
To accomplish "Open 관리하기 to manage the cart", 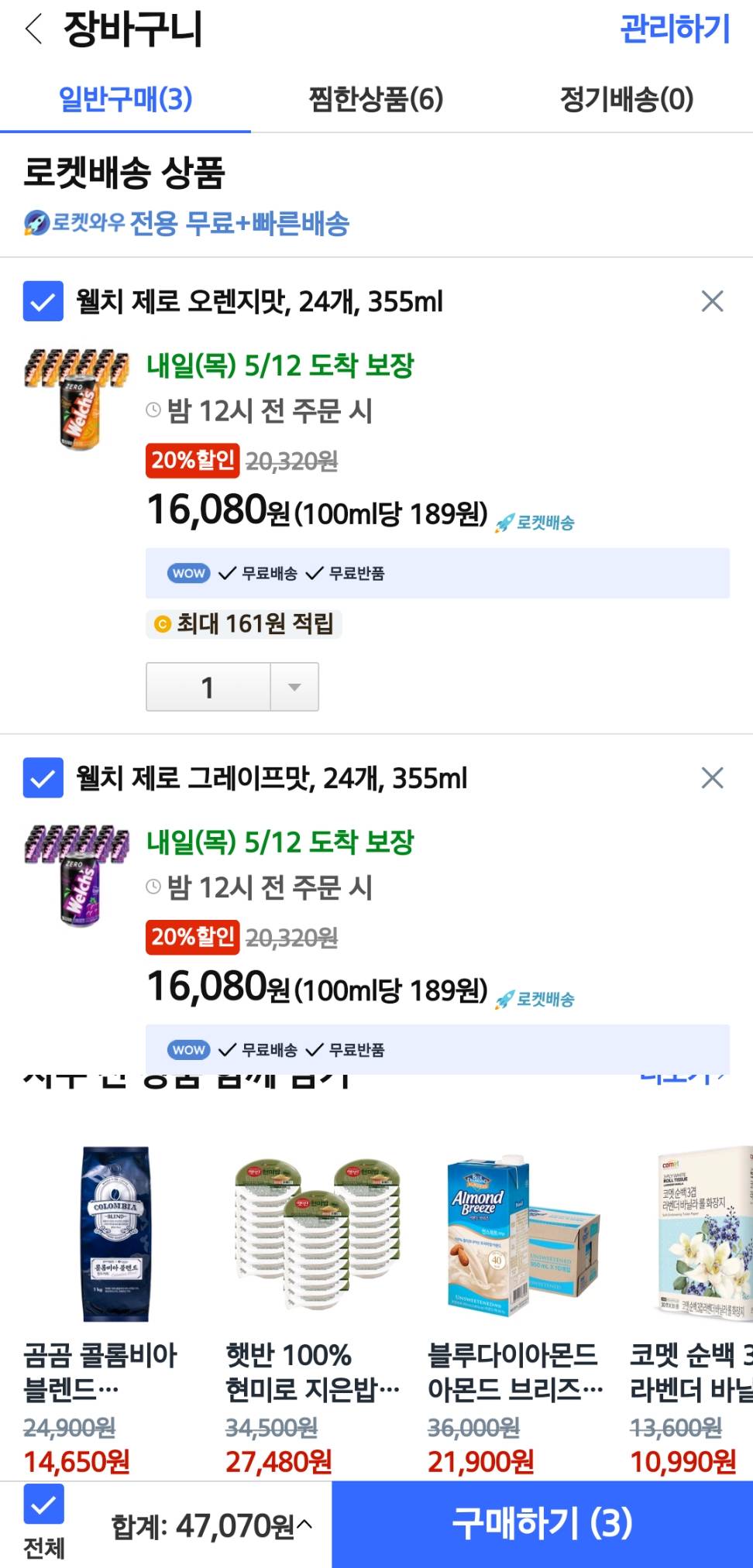I will click(x=675, y=29).
